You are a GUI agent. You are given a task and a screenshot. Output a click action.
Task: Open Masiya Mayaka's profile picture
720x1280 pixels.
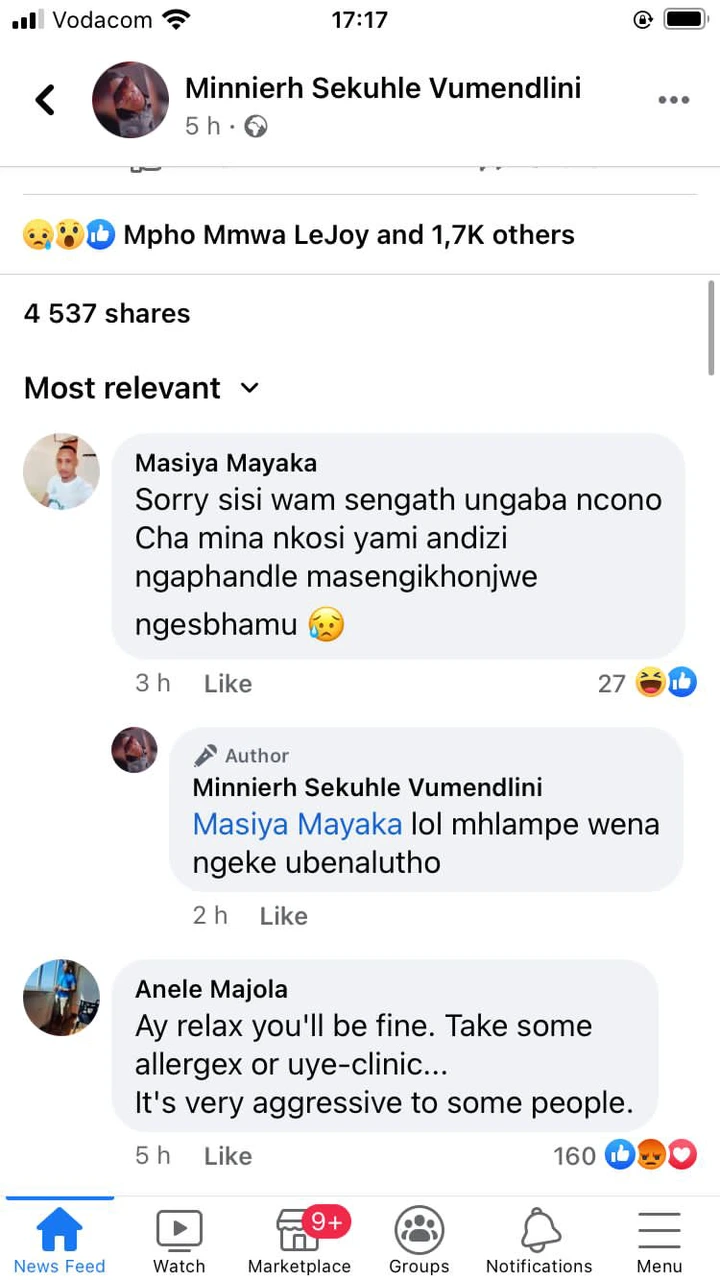click(62, 472)
